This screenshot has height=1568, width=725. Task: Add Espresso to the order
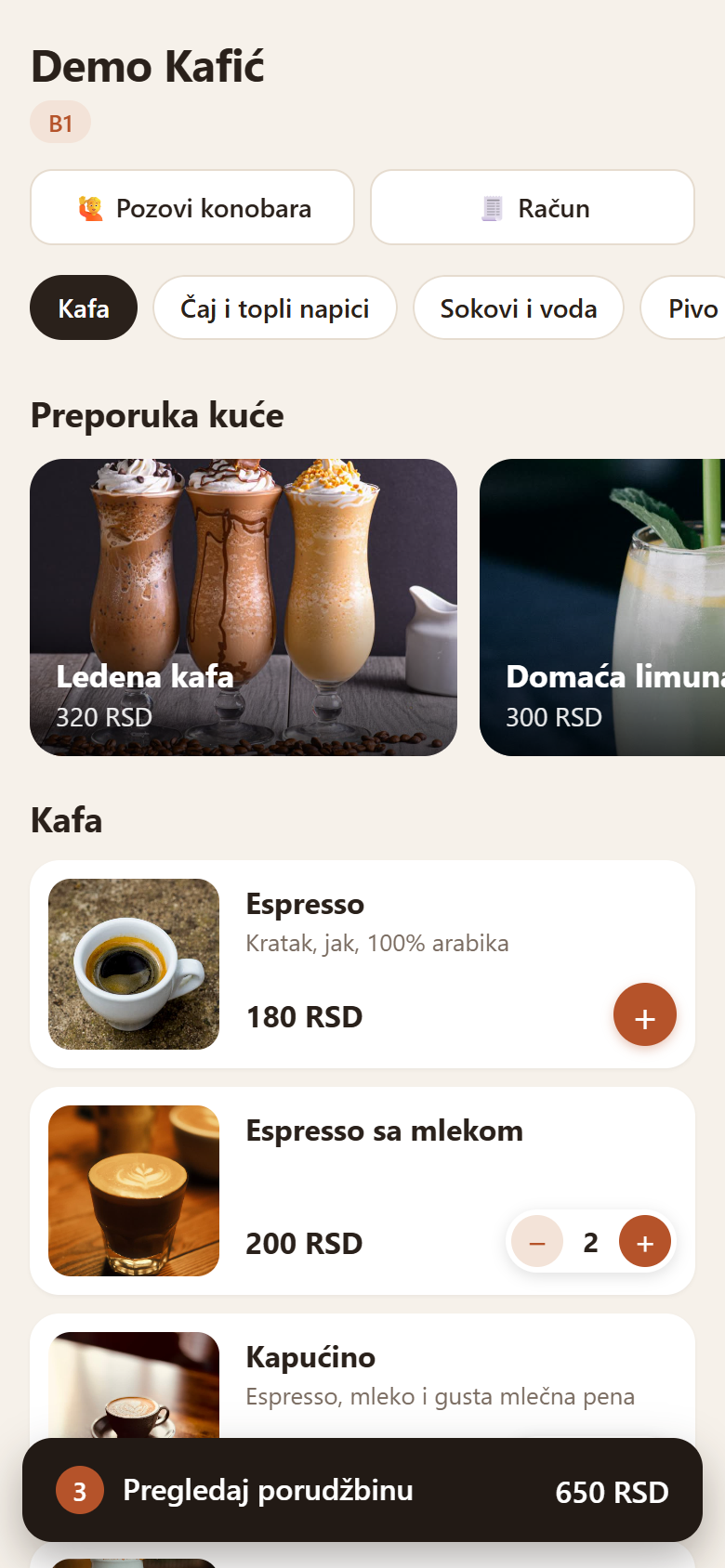tap(645, 1015)
